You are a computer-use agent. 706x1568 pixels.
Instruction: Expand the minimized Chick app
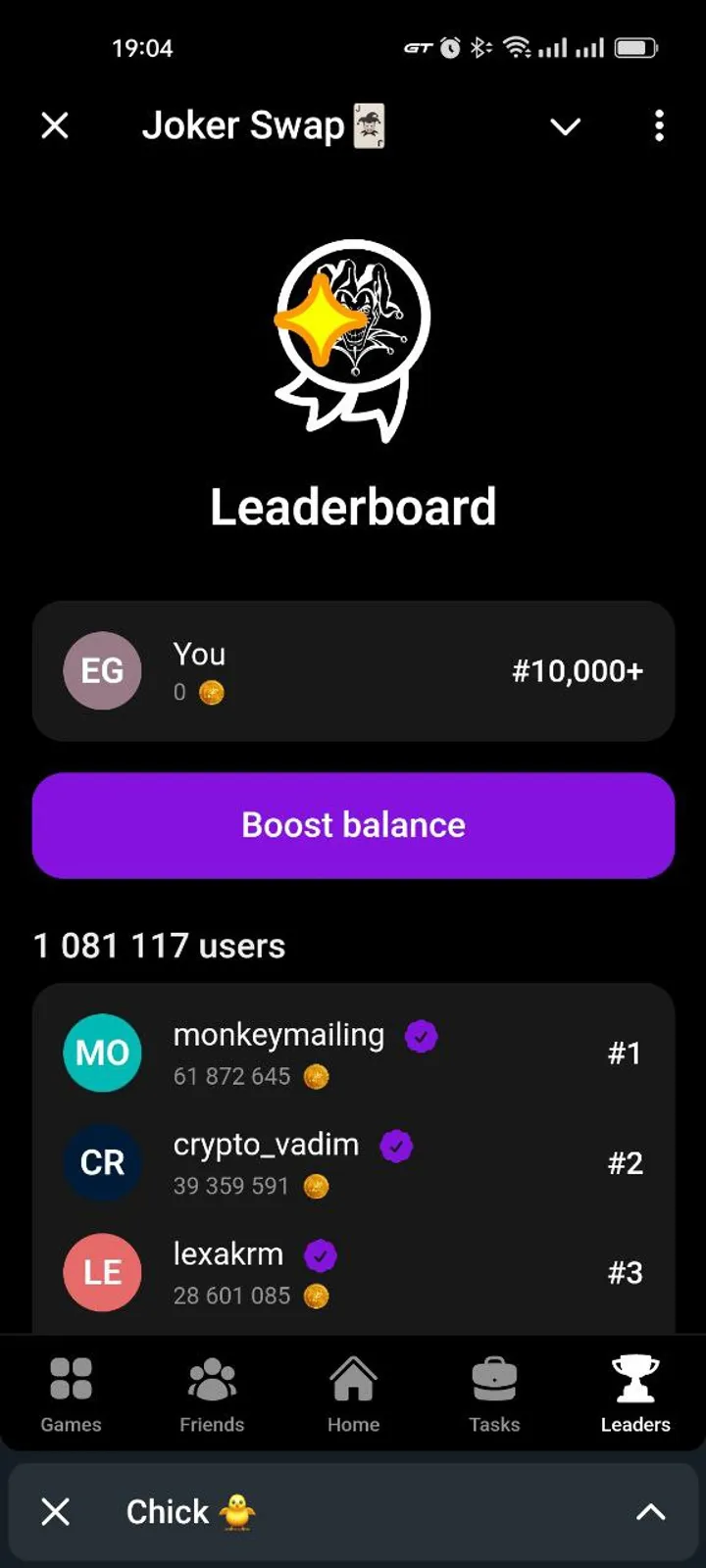tap(650, 1512)
